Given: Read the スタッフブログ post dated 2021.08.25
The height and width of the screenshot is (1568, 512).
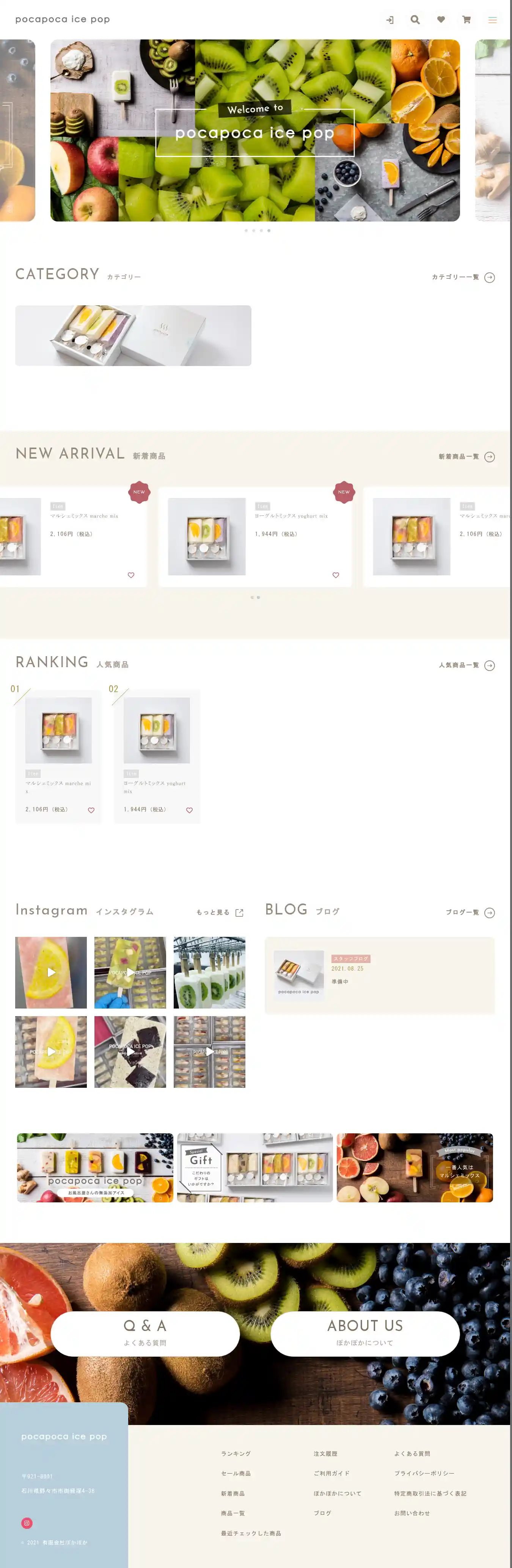Looking at the screenshot, I should point(379,975).
